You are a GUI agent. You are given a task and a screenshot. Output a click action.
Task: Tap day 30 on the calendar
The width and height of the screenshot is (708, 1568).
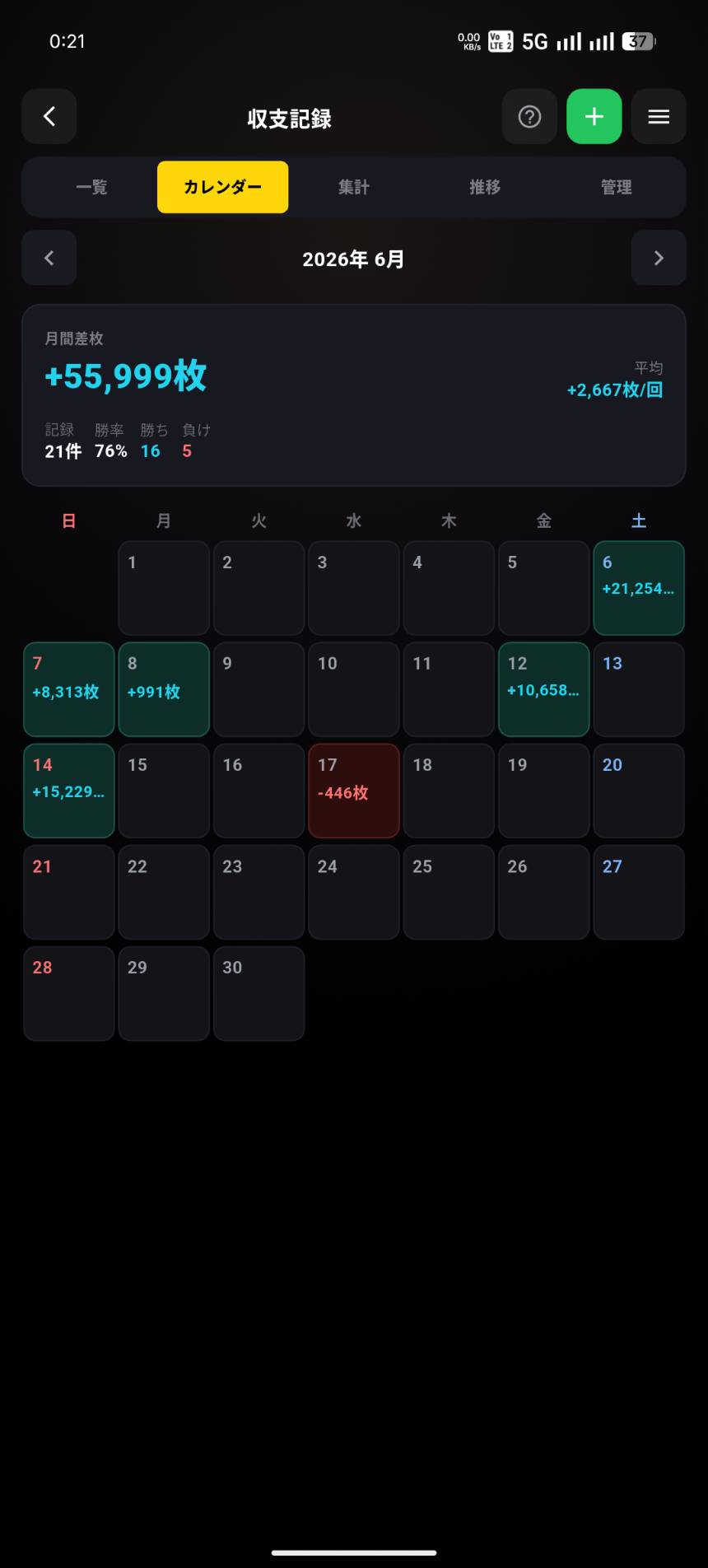click(x=259, y=993)
